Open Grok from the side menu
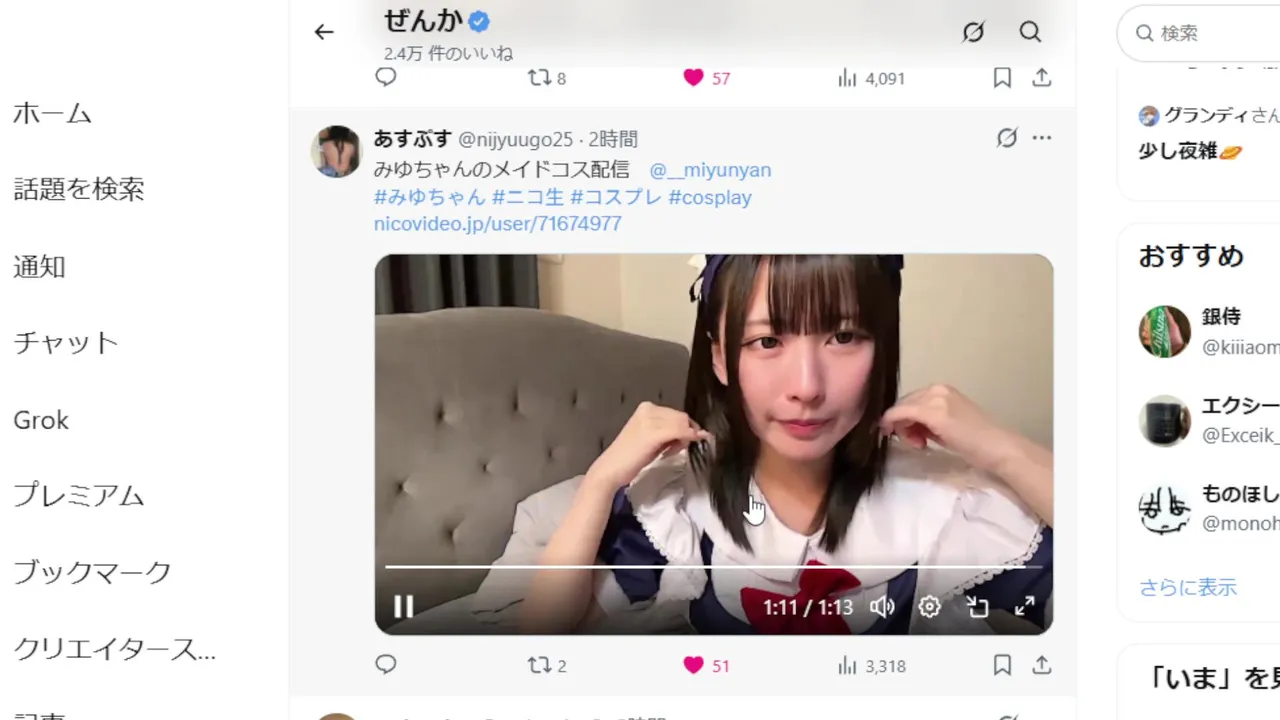Screen dimensions: 1280x720 [x=41, y=420]
